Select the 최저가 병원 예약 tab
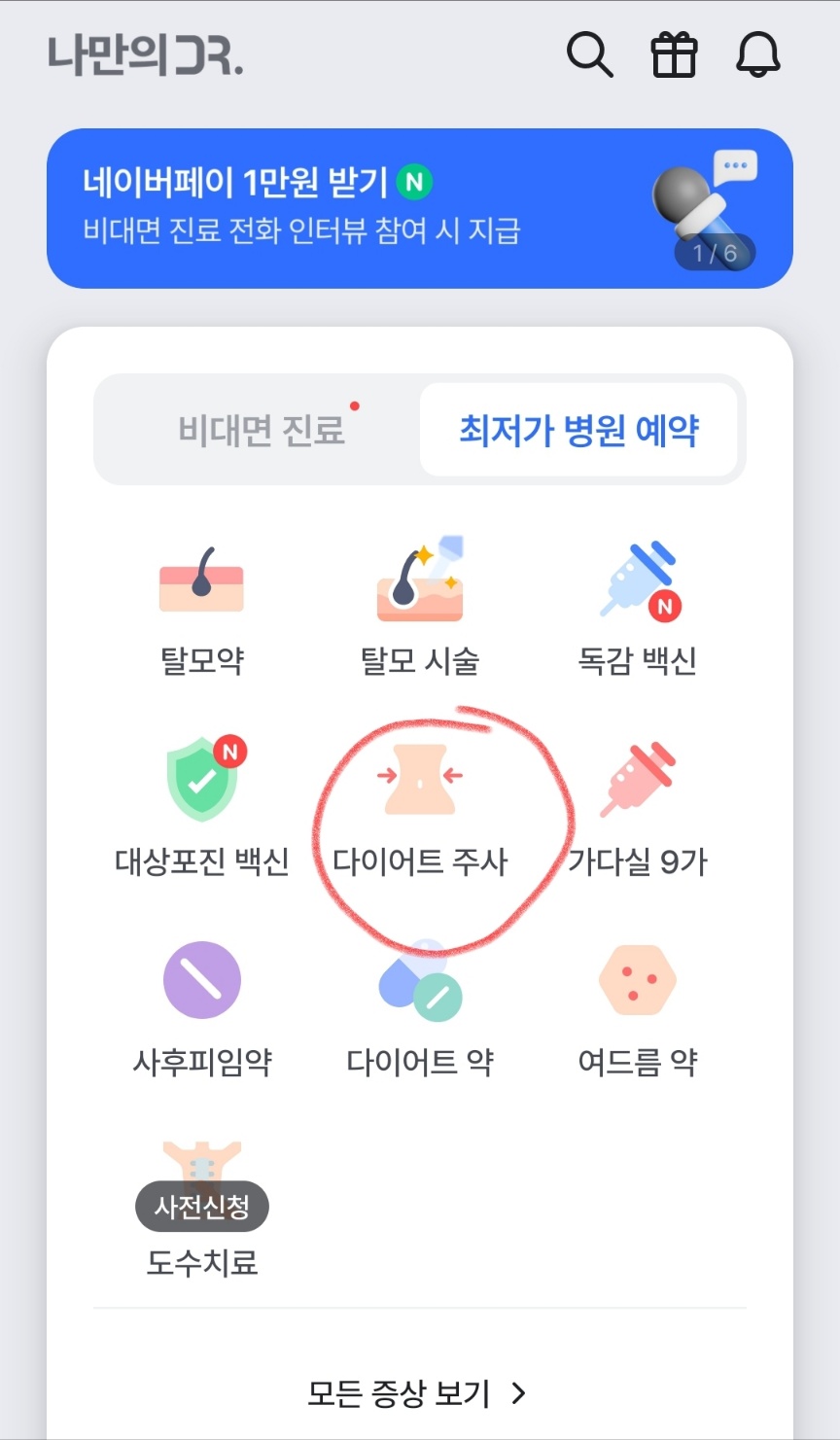The width and height of the screenshot is (840, 1440). tap(579, 429)
